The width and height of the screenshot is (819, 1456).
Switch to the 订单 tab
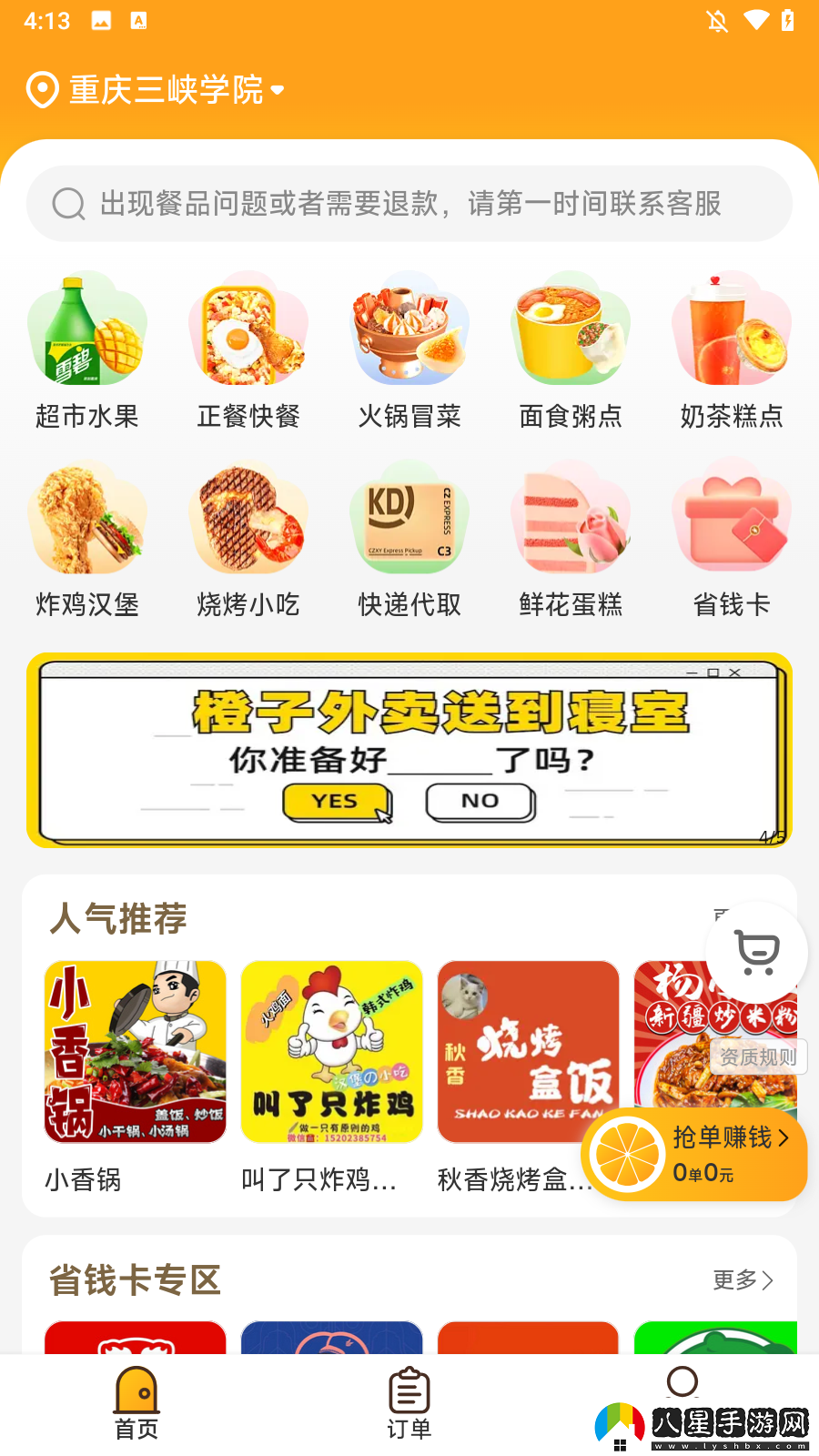click(x=409, y=1403)
